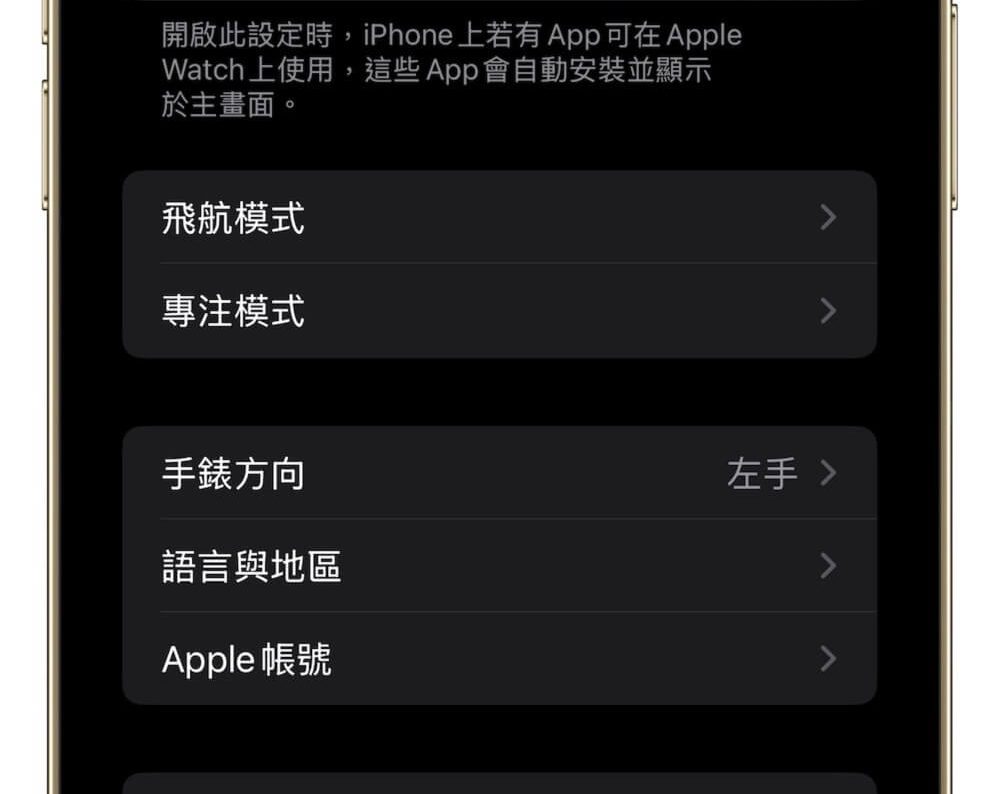Open the 飛航模式 settings row
The width and height of the screenshot is (1000, 794).
[x=498, y=218]
